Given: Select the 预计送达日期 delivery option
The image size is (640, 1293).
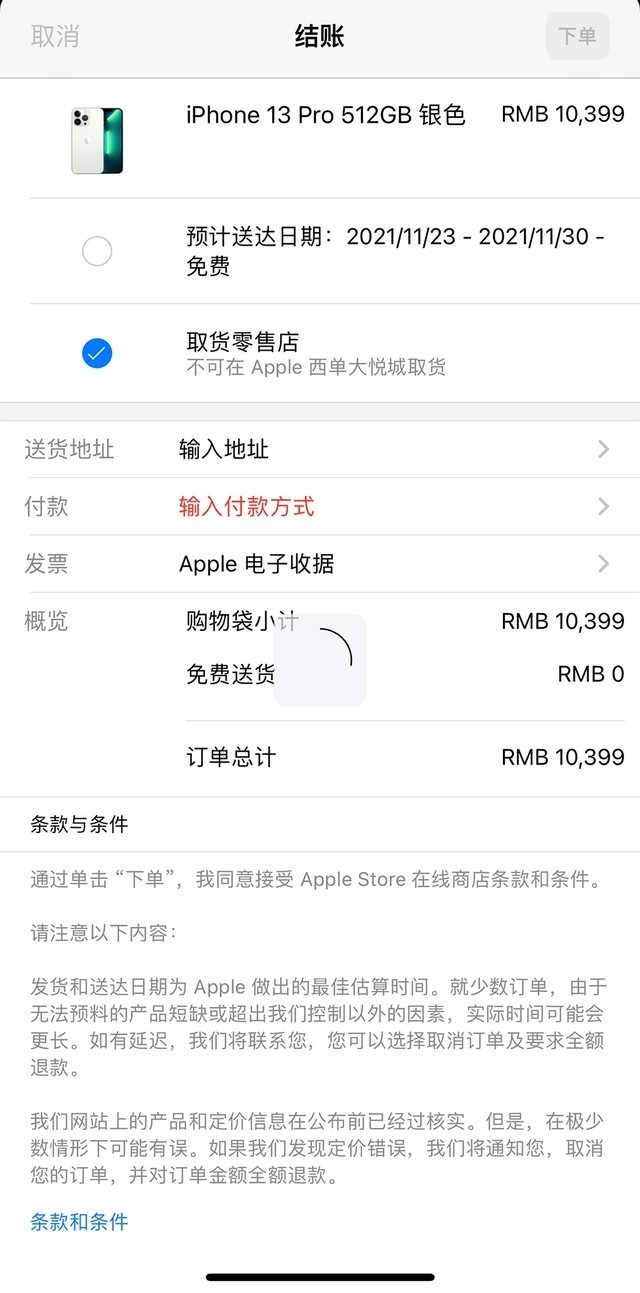Looking at the screenshot, I should 97,251.
